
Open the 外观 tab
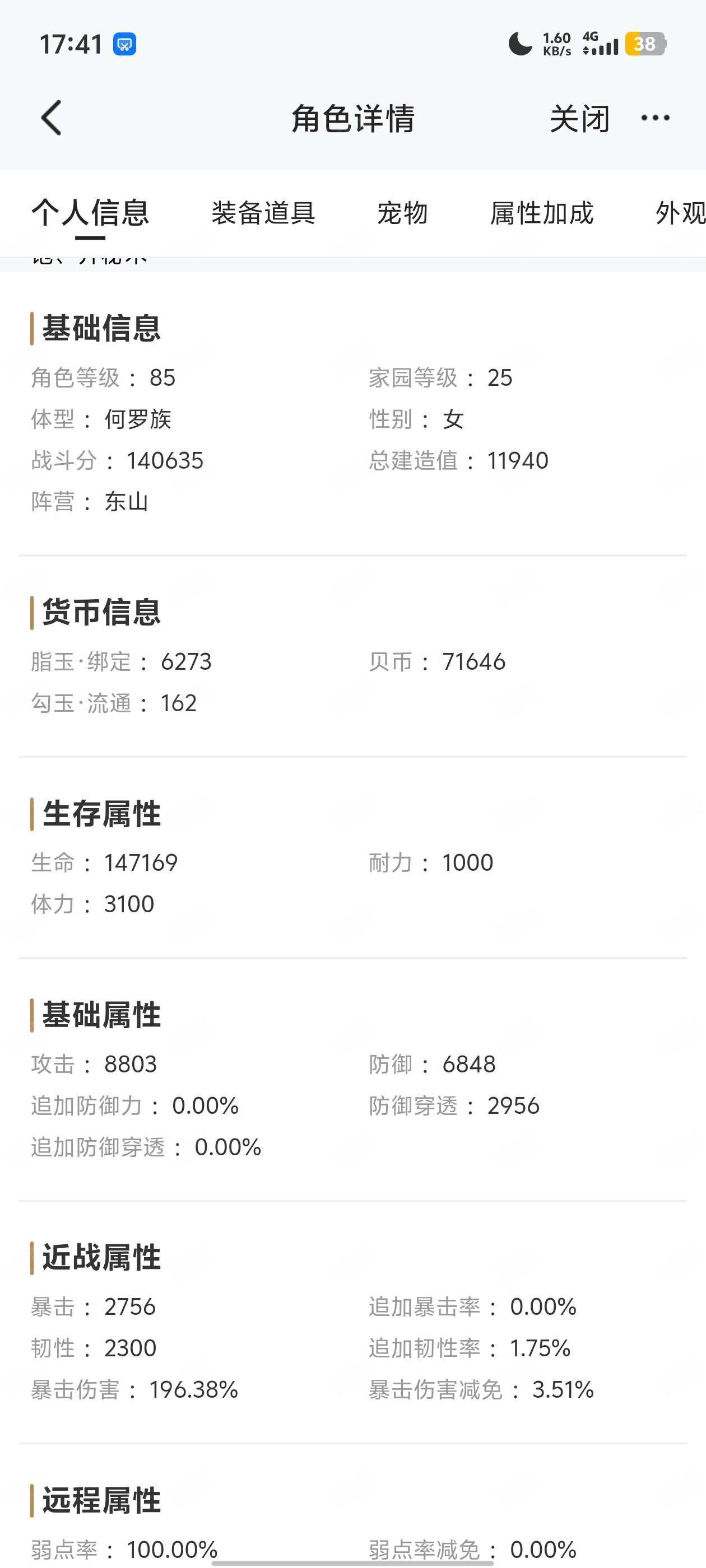pos(680,213)
